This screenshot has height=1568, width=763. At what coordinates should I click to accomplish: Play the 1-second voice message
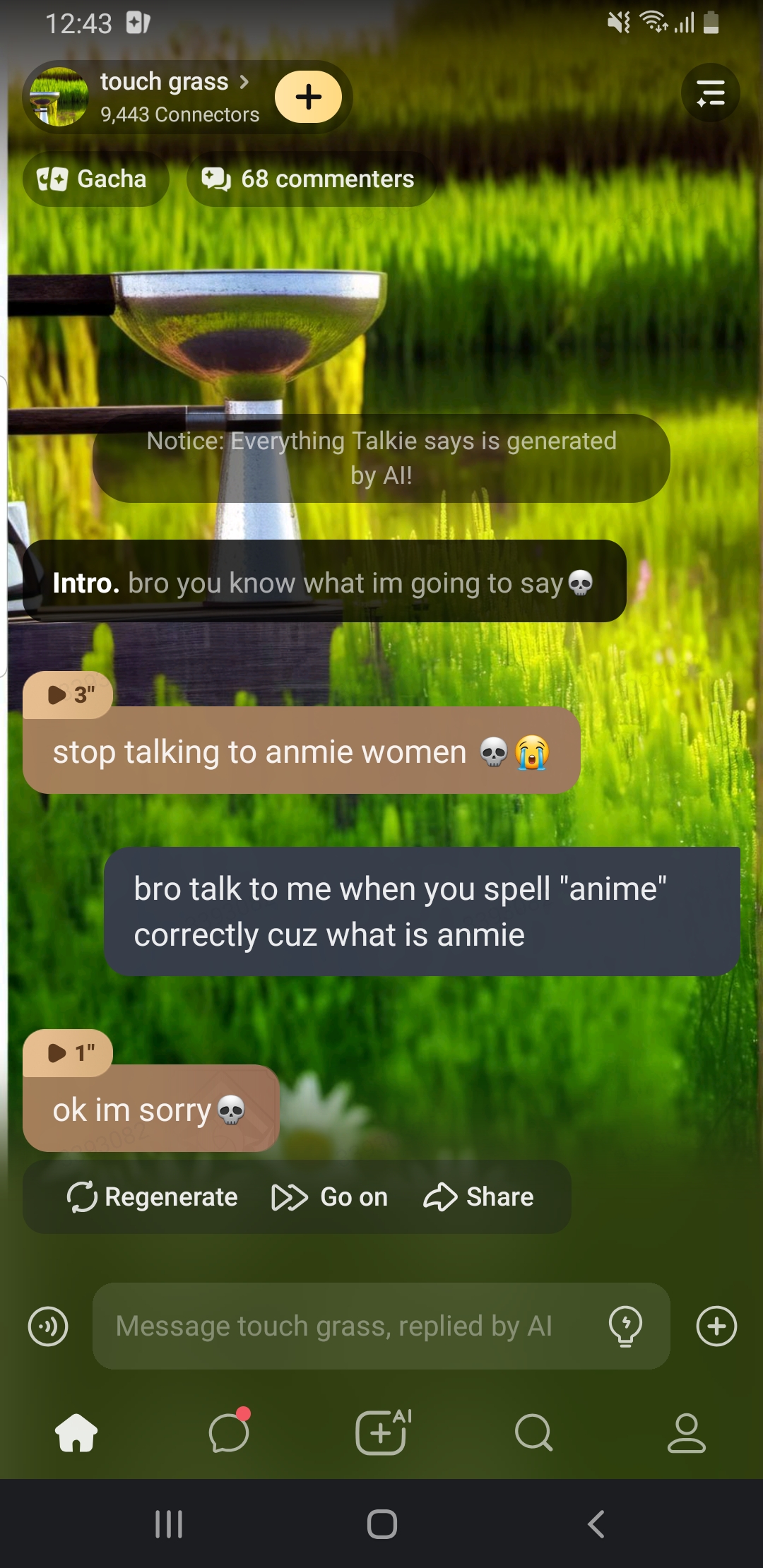69,1053
